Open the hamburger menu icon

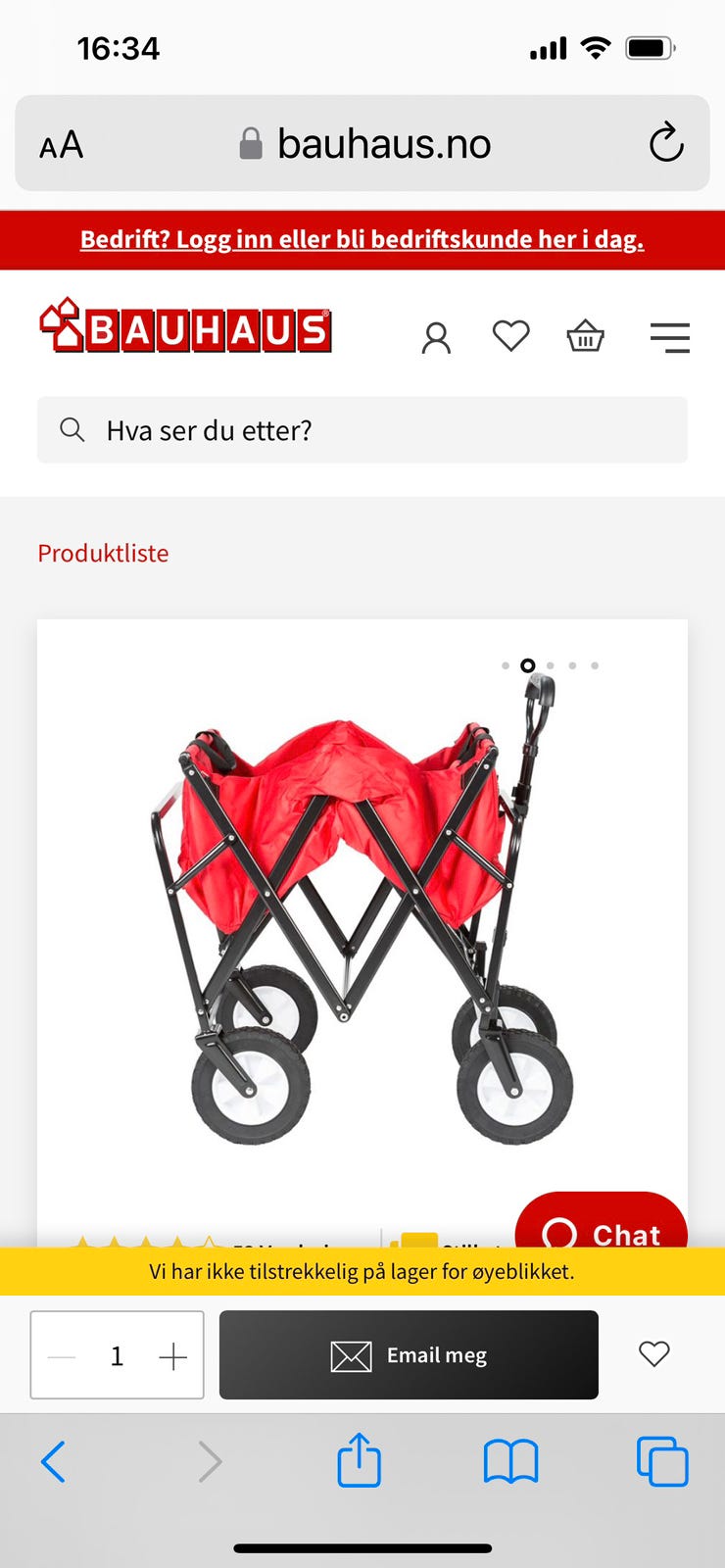670,337
